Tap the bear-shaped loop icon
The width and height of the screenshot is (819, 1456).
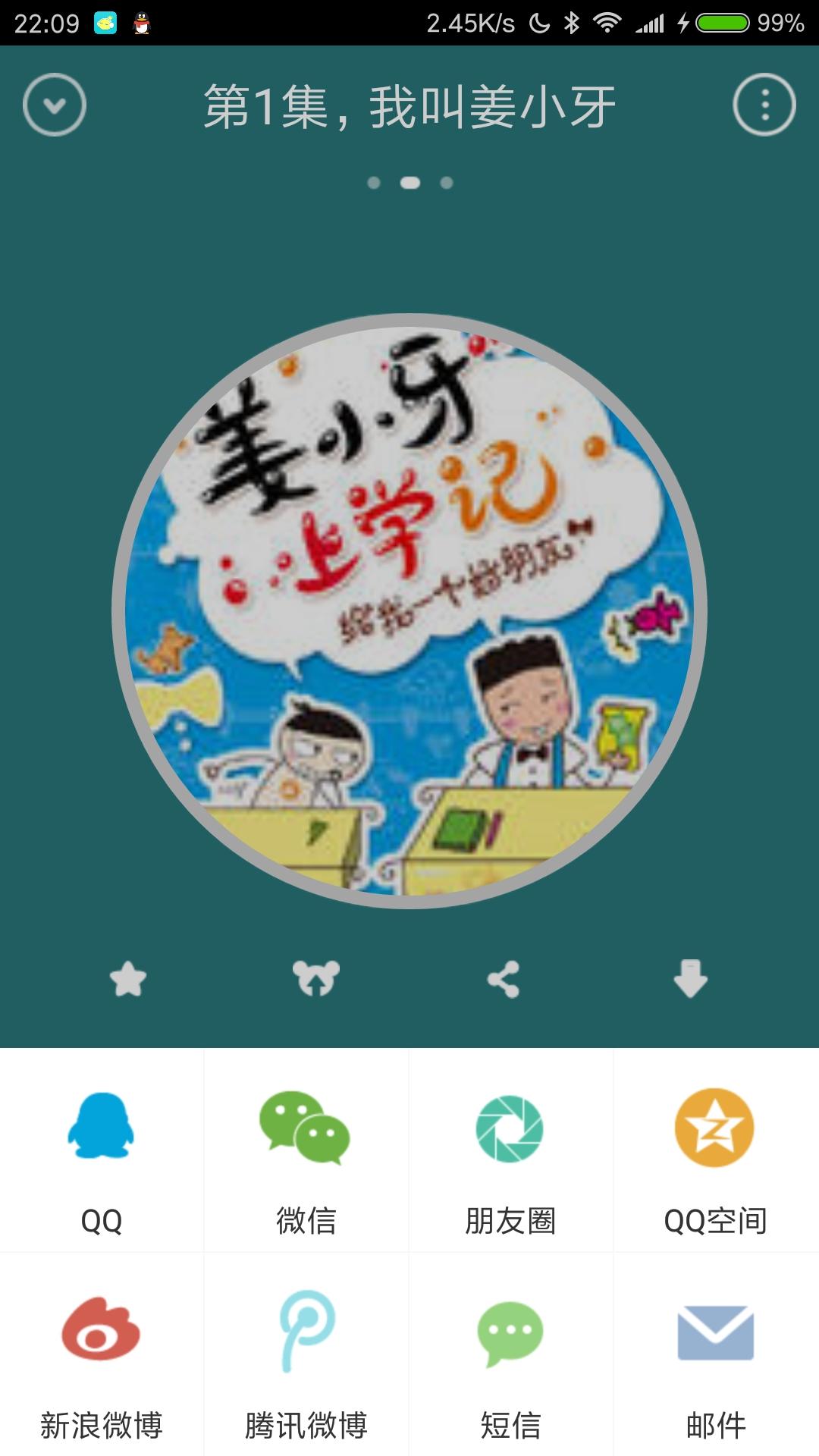tap(316, 978)
